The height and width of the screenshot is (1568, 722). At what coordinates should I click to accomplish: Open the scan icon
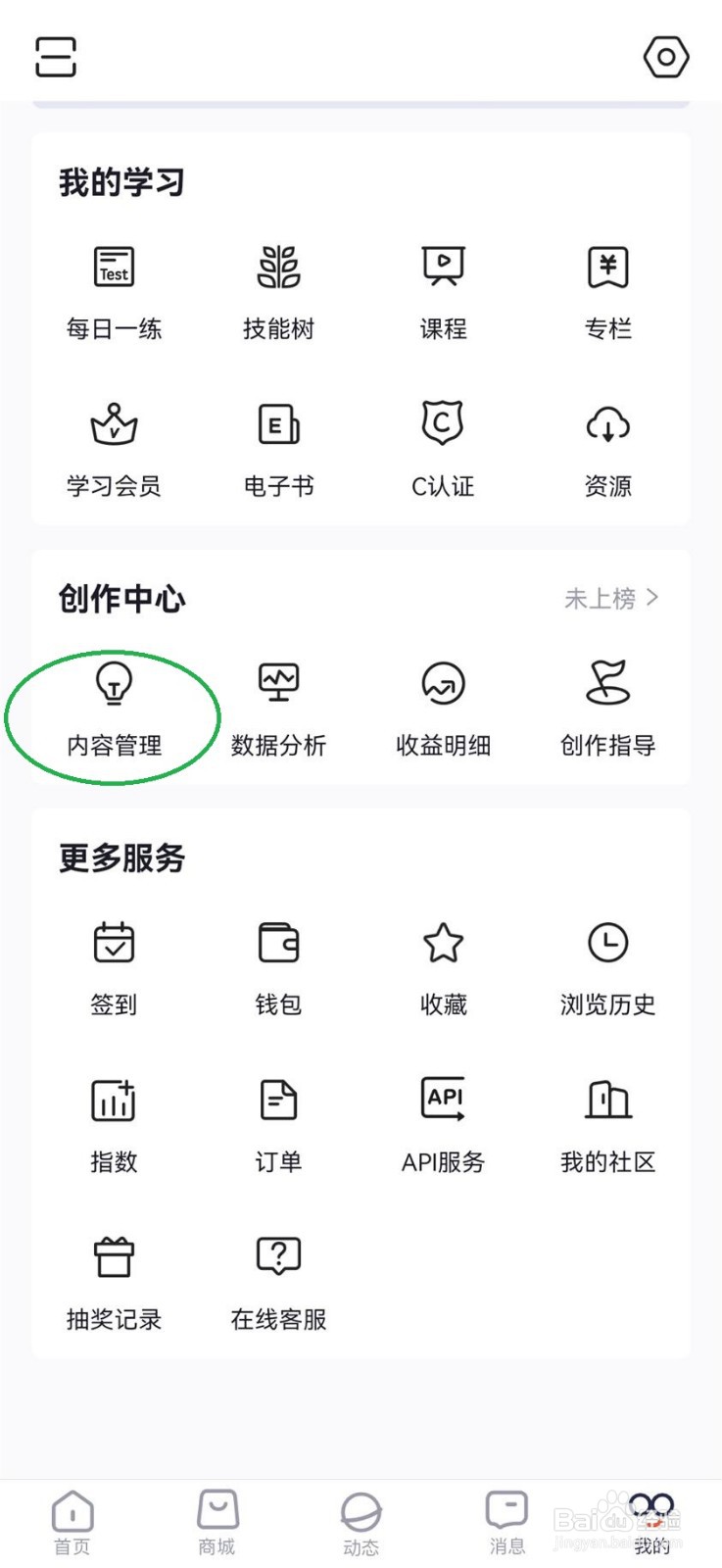tap(56, 57)
